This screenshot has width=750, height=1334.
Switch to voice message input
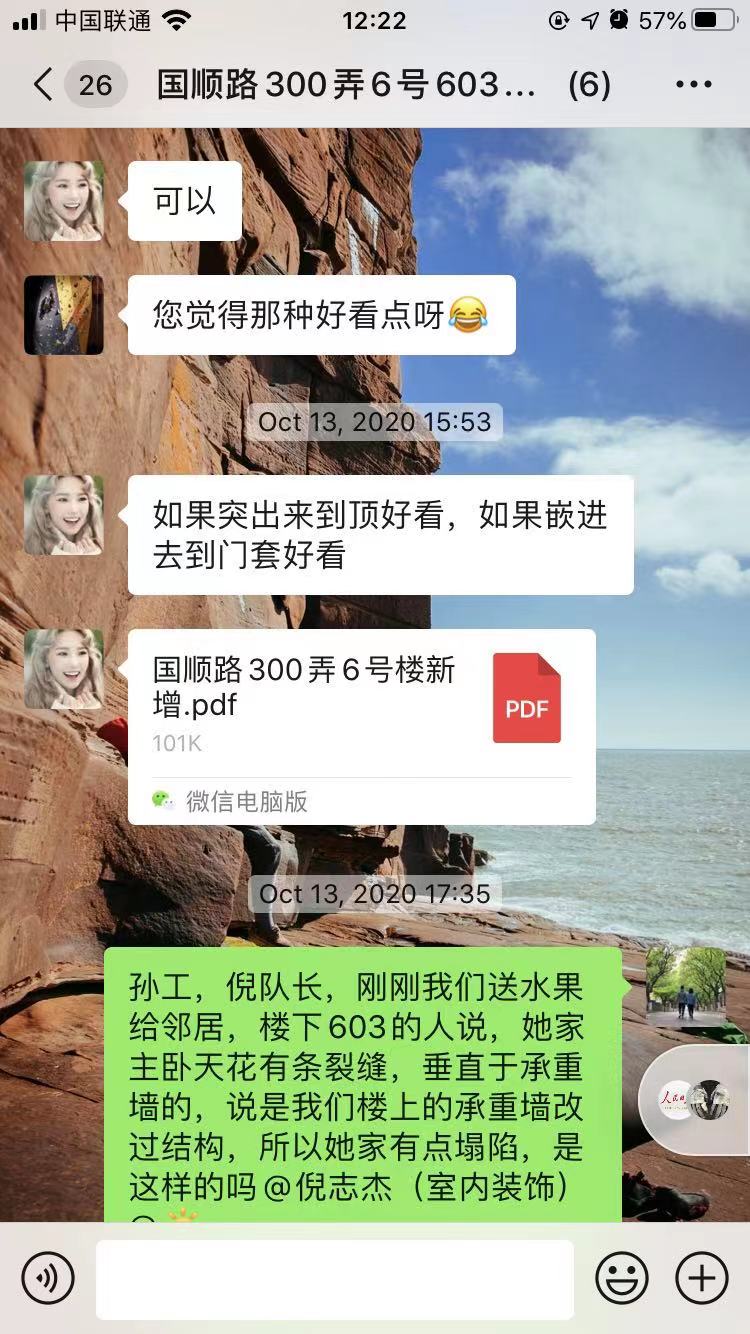(48, 1277)
